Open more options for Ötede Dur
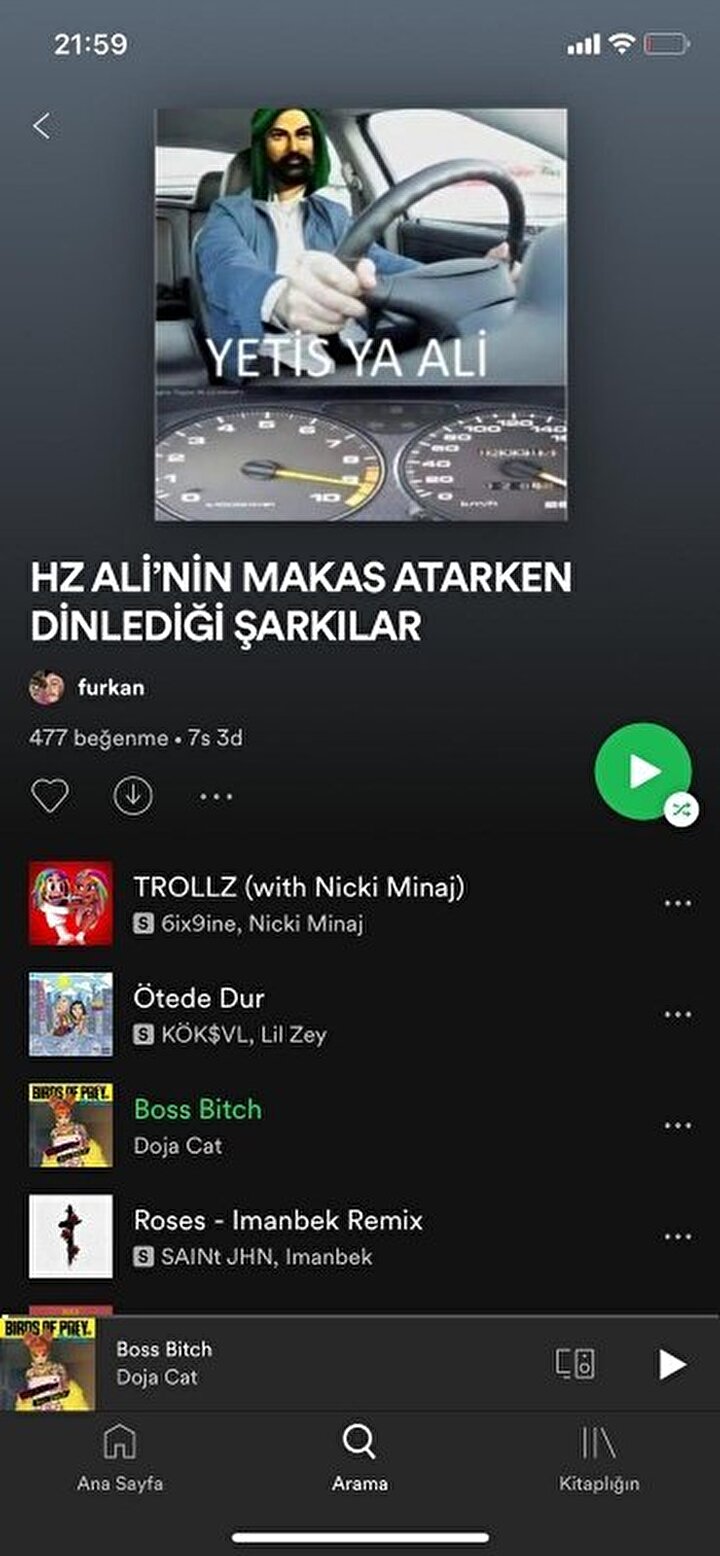 (x=678, y=1015)
